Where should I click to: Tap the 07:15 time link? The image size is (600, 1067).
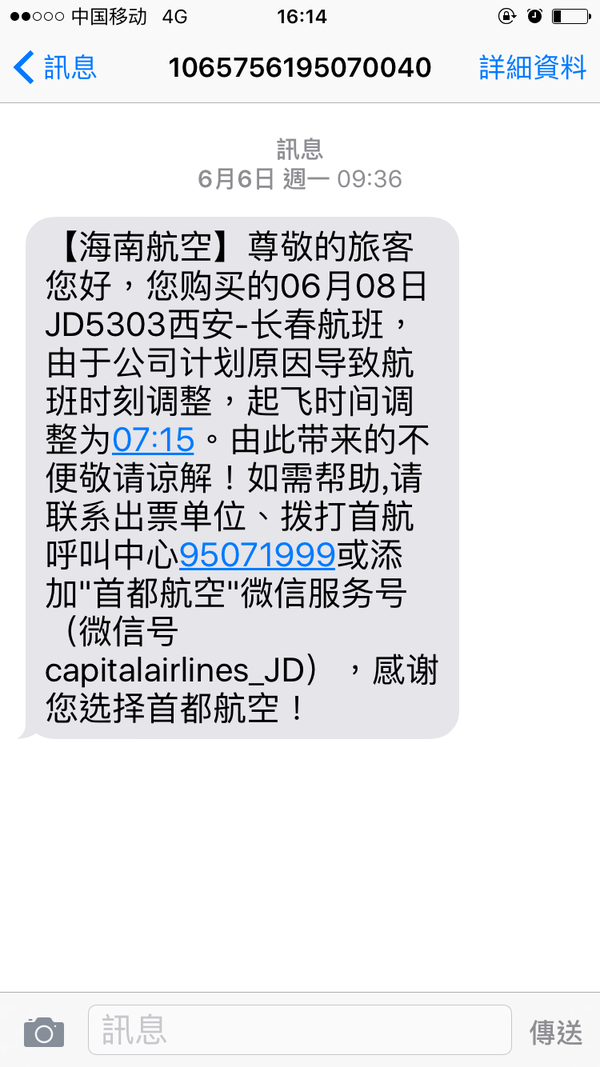(154, 440)
